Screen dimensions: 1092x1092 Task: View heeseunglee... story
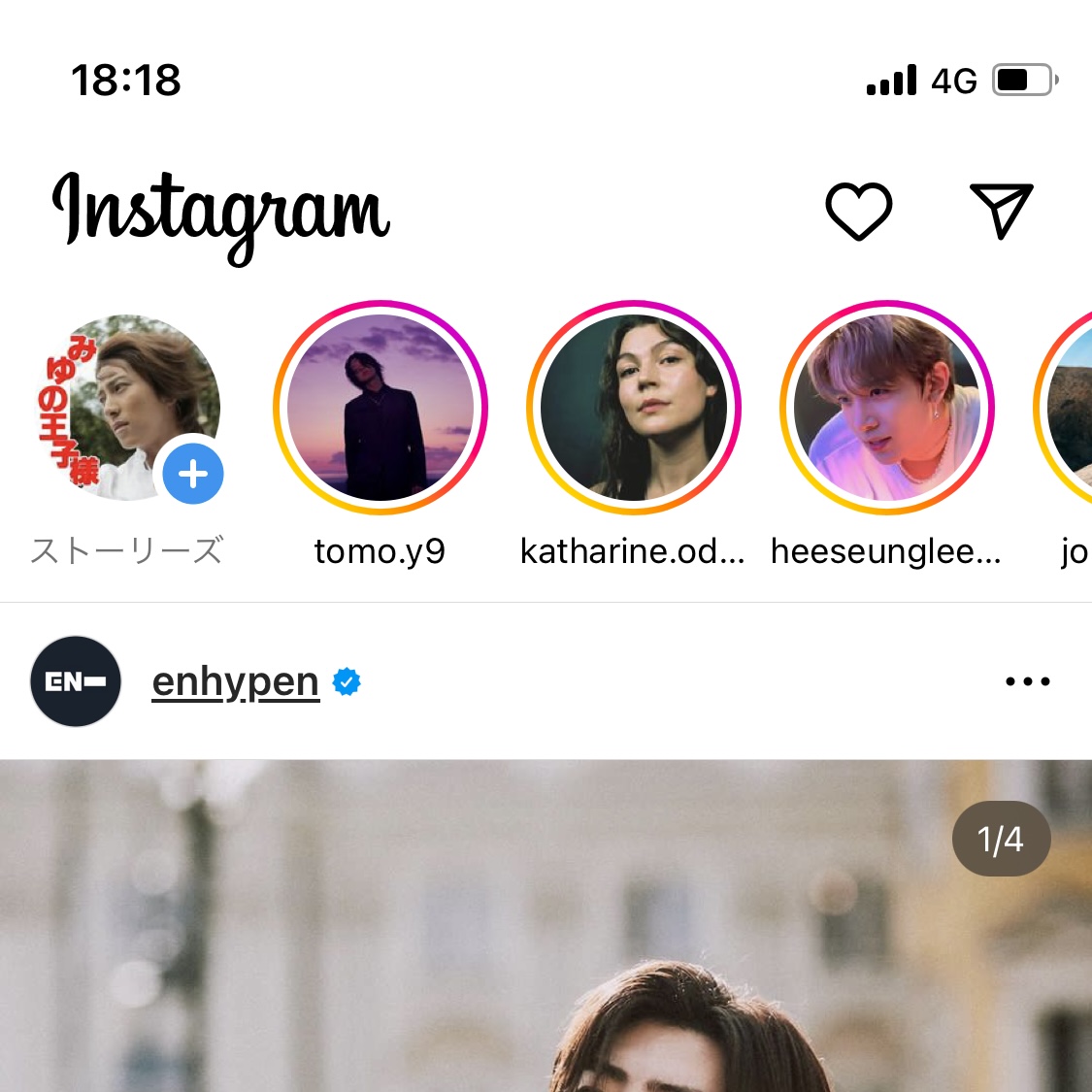(x=887, y=408)
